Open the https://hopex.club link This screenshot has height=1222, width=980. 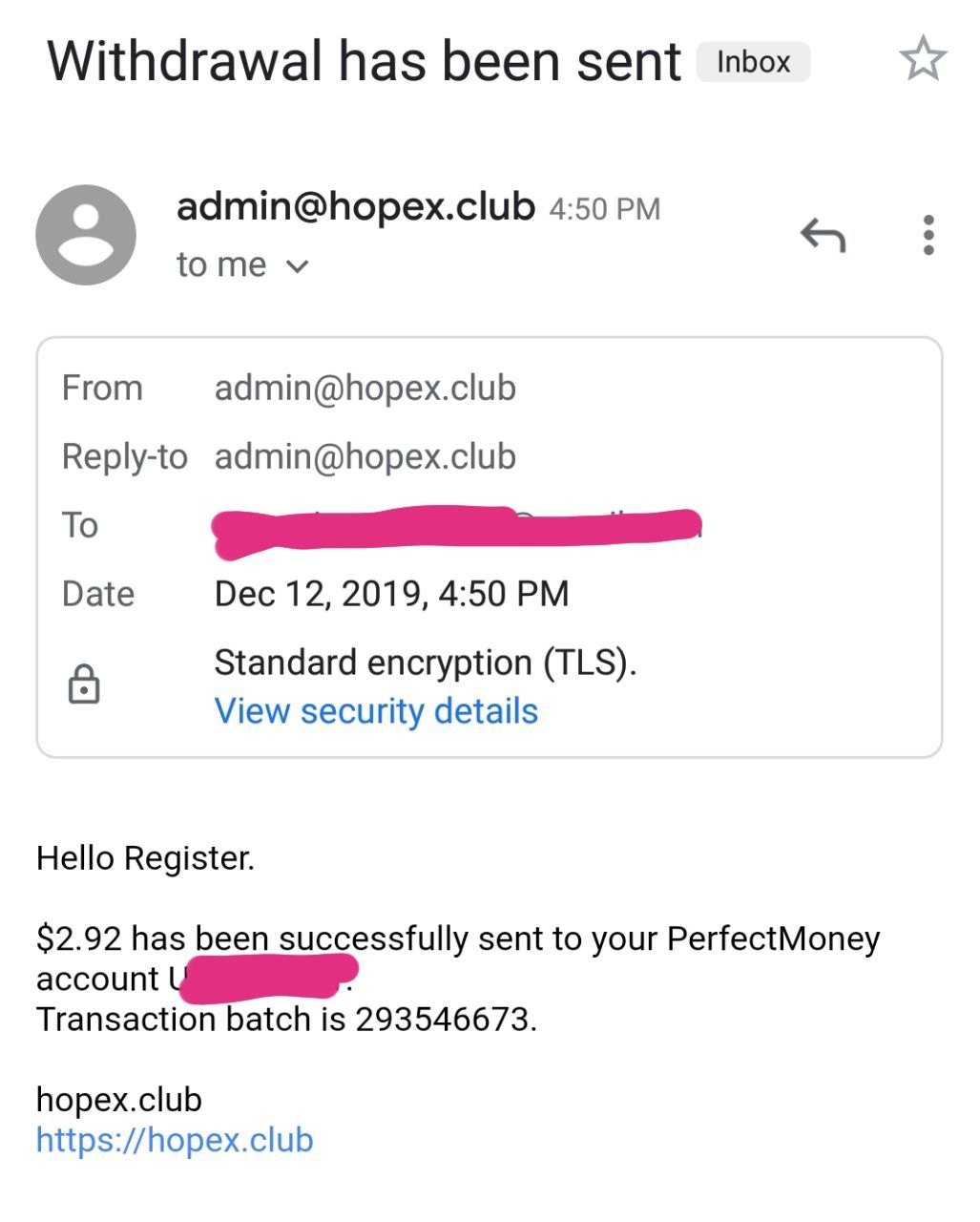coord(175,1140)
